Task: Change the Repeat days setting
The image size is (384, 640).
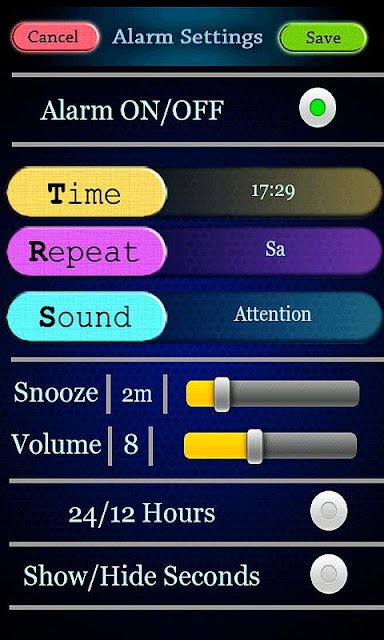Action: 194,251
